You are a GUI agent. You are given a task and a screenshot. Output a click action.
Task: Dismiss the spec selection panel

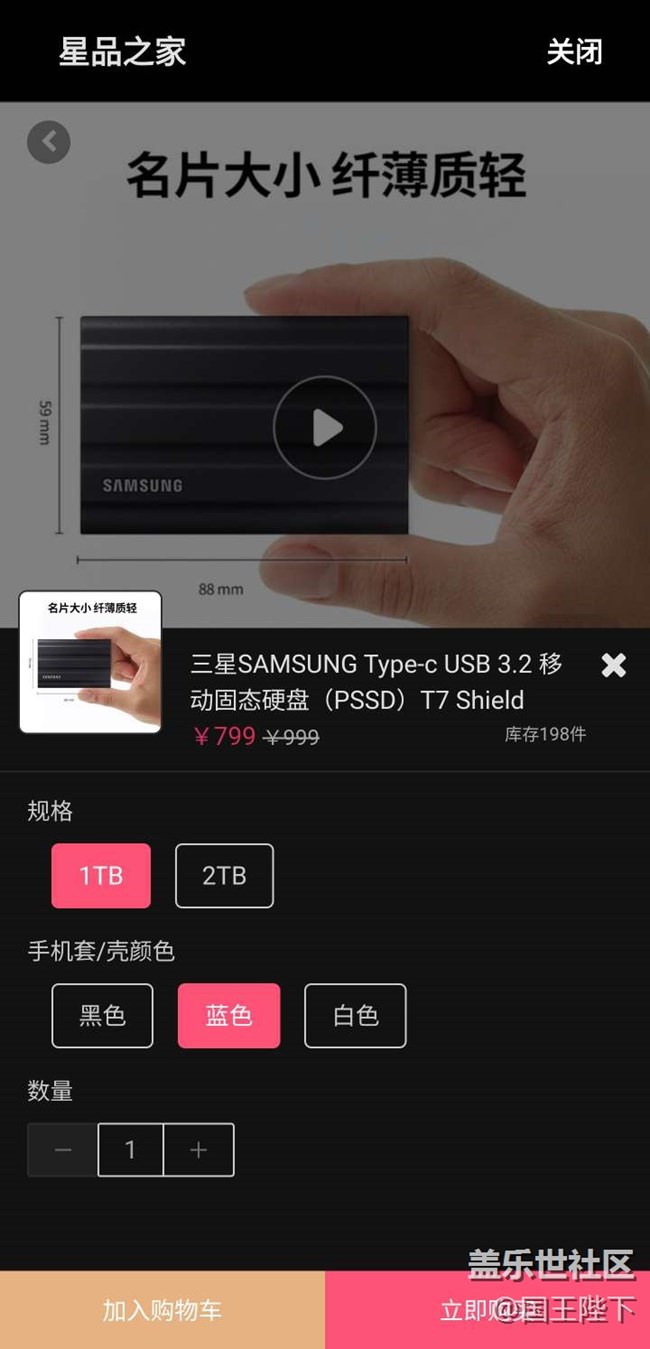pos(613,665)
